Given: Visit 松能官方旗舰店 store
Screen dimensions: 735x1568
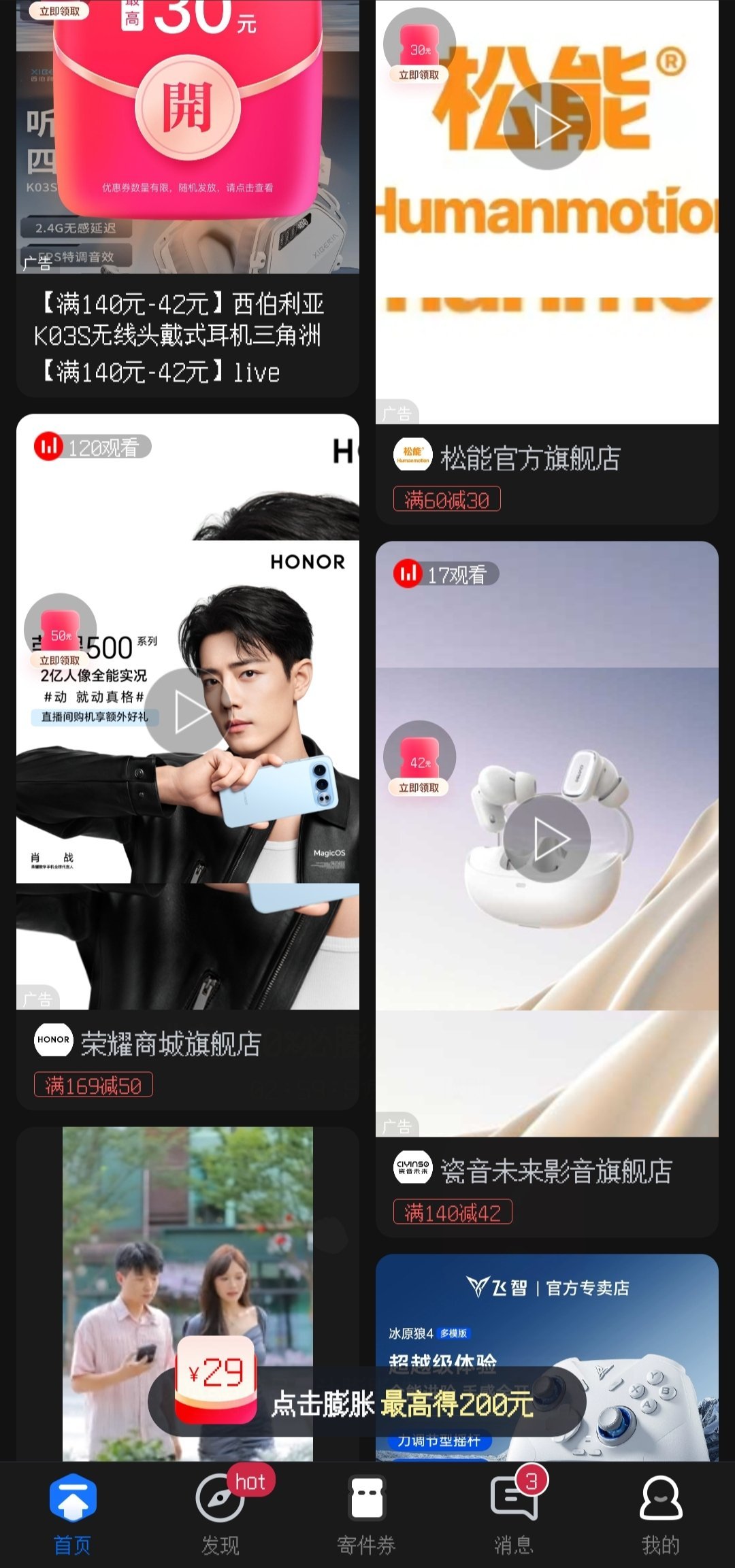Looking at the screenshot, I should coord(529,458).
